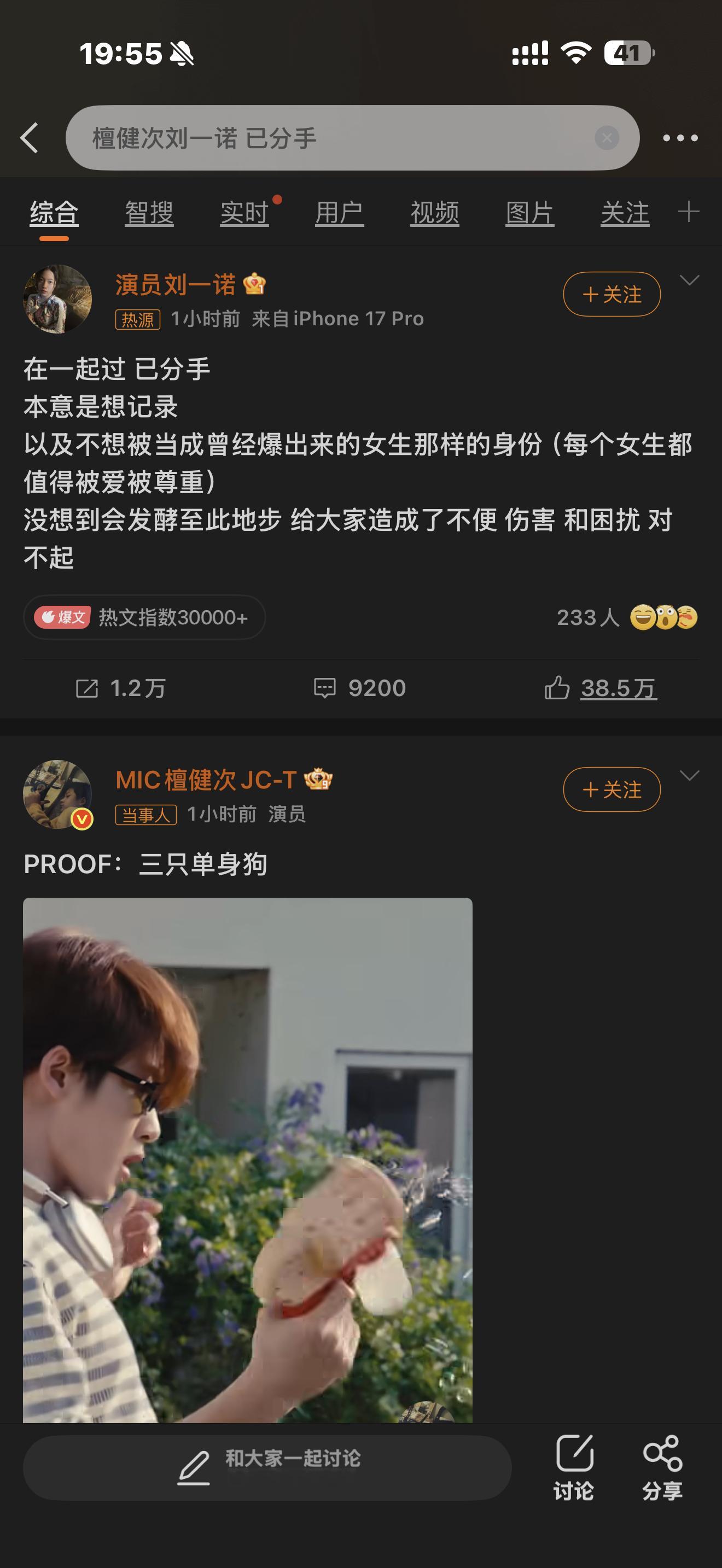Follow 演员刘一诺 with the 关注 button
The height and width of the screenshot is (1568, 722).
(610, 294)
